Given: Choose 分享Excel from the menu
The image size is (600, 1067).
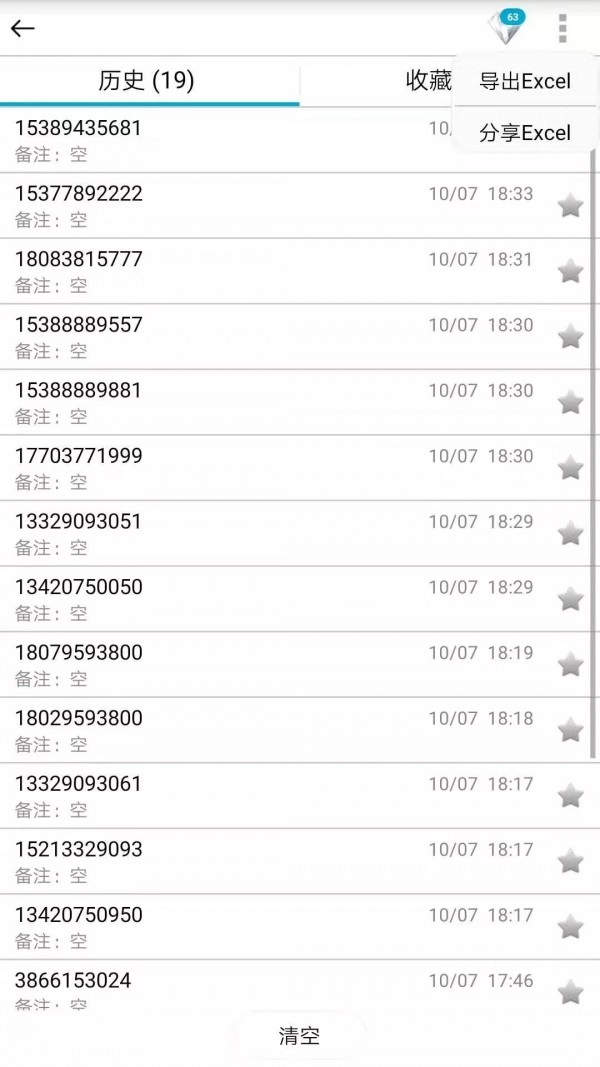Looking at the screenshot, I should pos(525,133).
